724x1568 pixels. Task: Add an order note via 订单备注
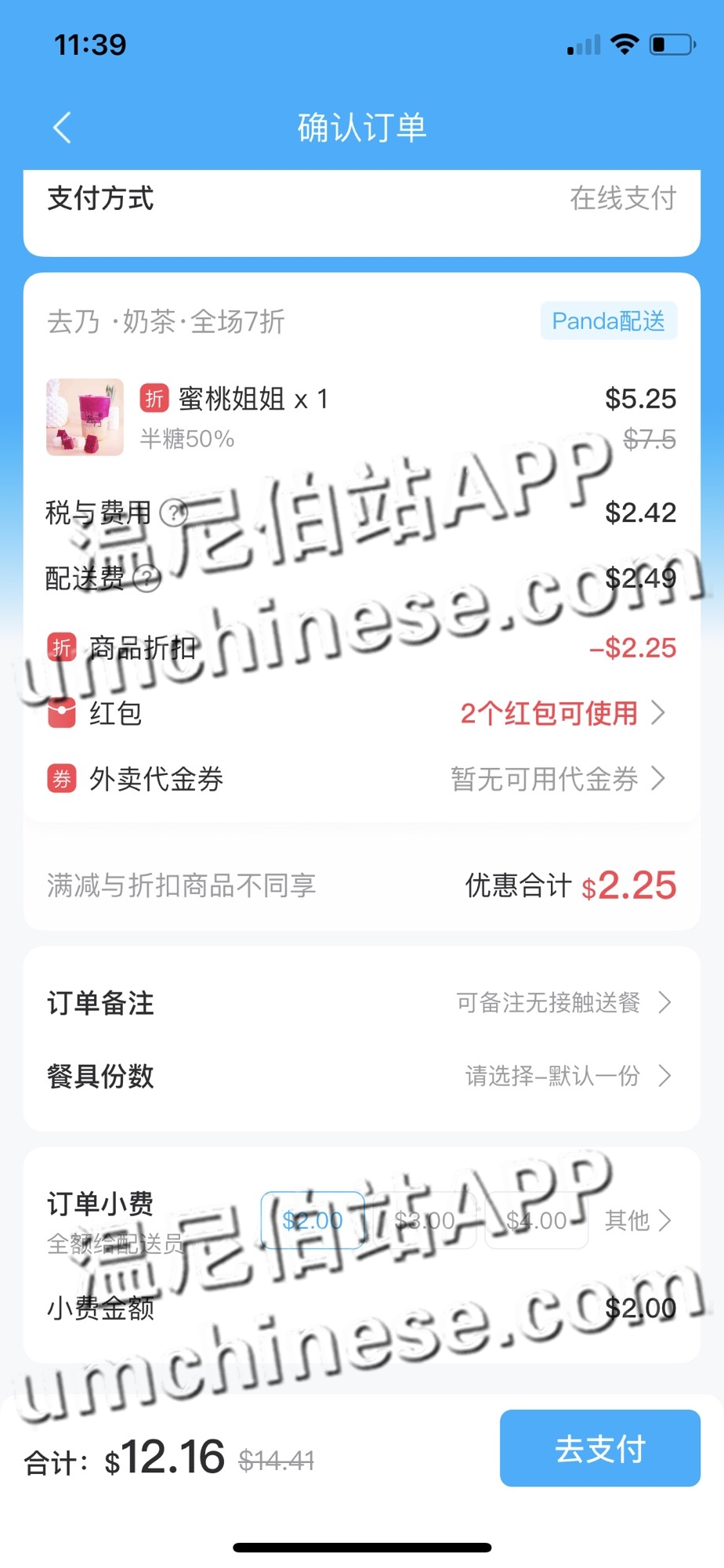click(x=361, y=1003)
